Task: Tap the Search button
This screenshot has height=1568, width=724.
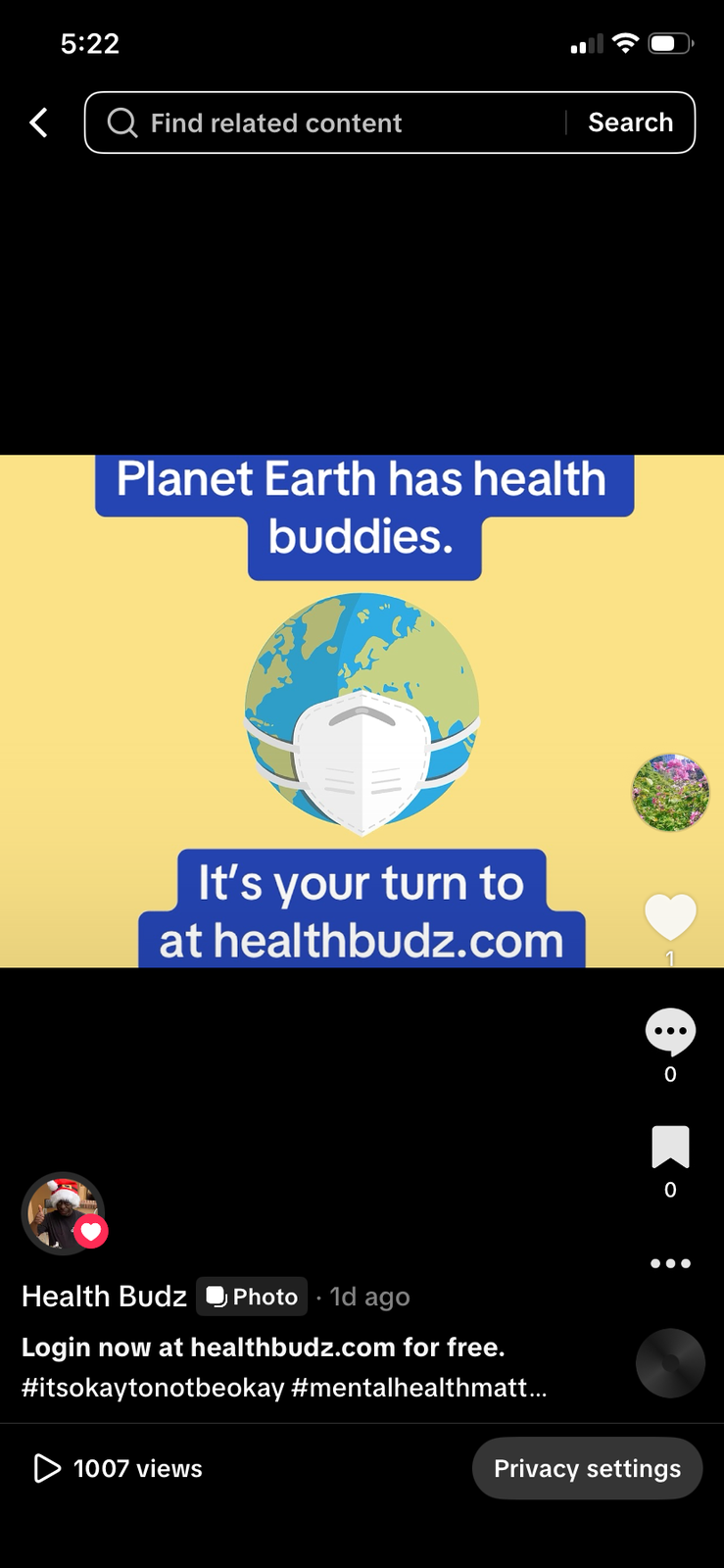Action: click(630, 122)
